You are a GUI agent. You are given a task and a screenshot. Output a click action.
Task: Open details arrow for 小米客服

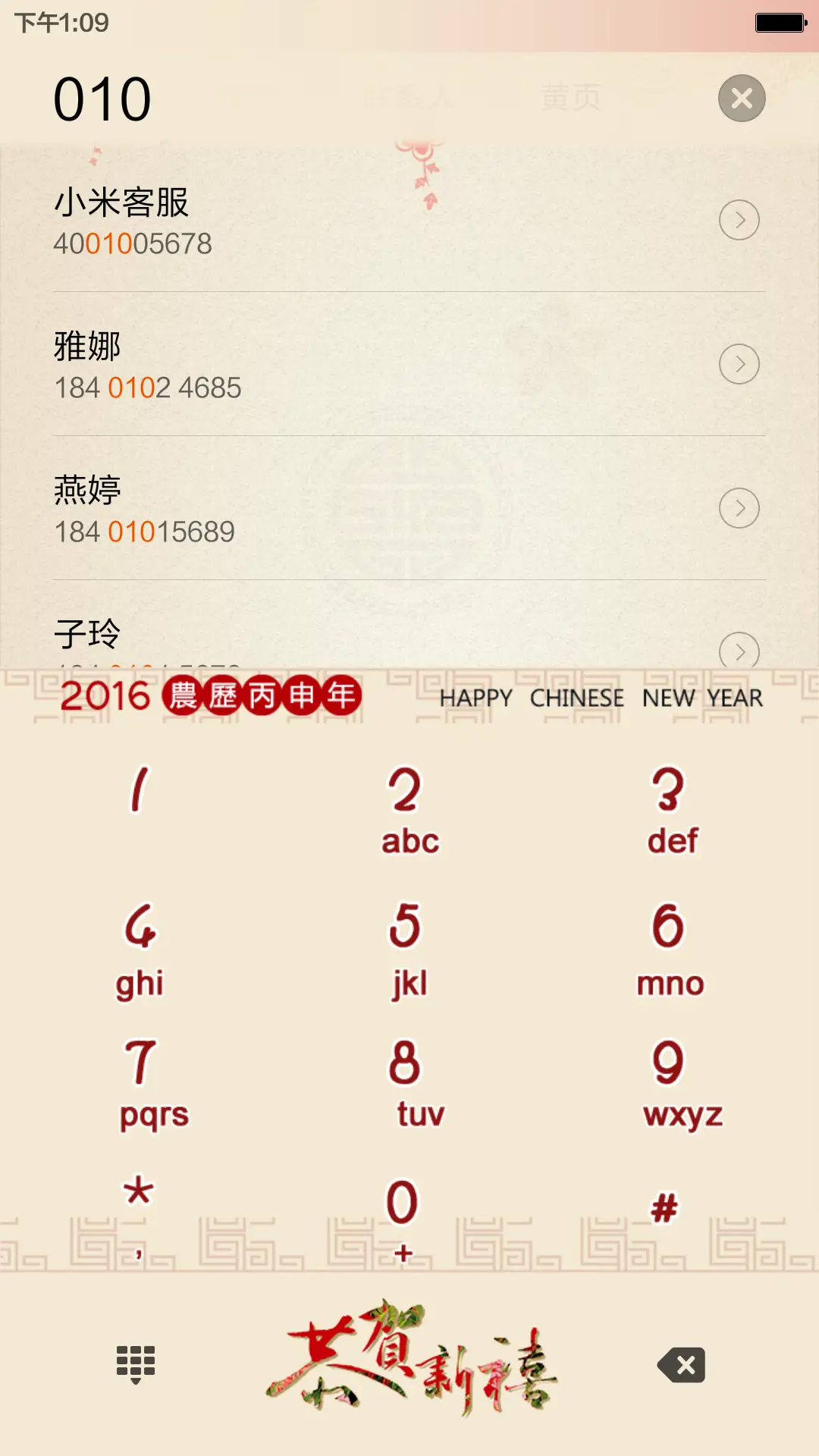tap(739, 221)
